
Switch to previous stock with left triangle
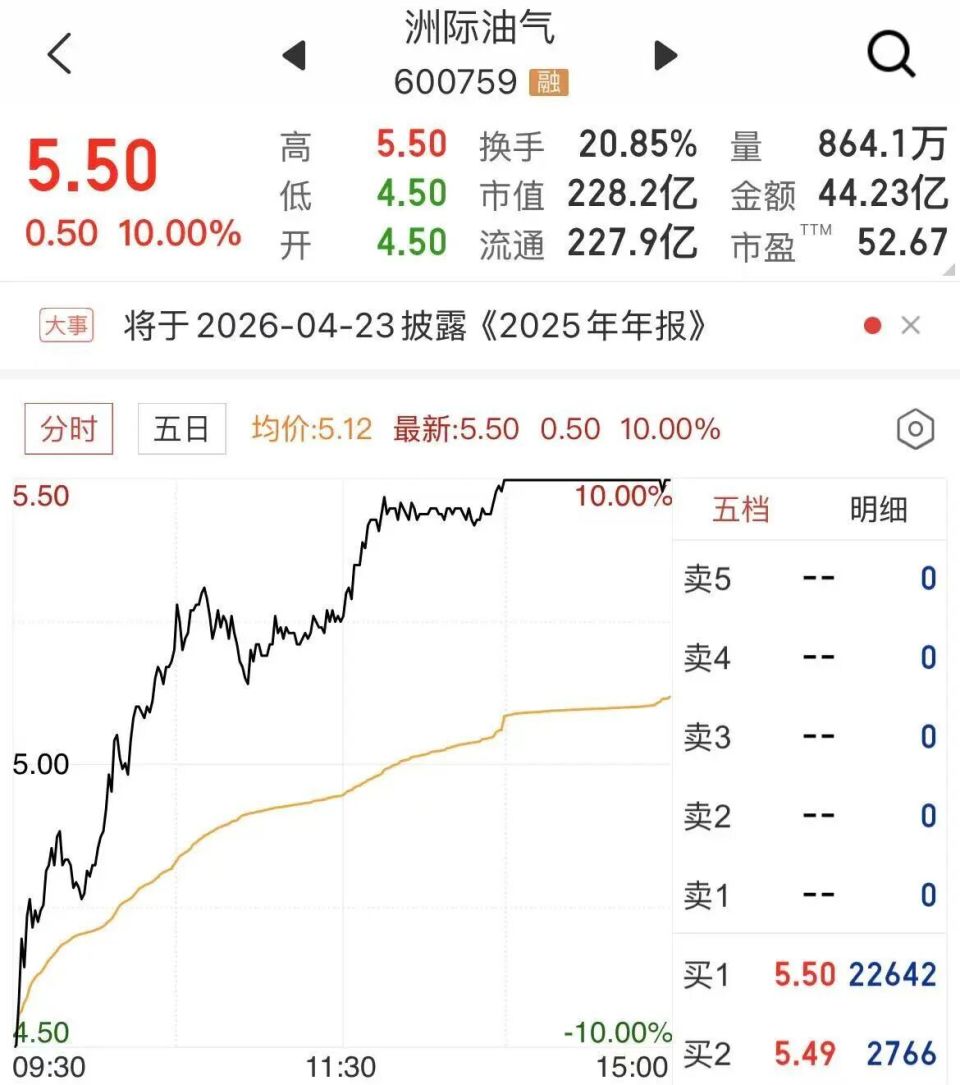coord(294,56)
